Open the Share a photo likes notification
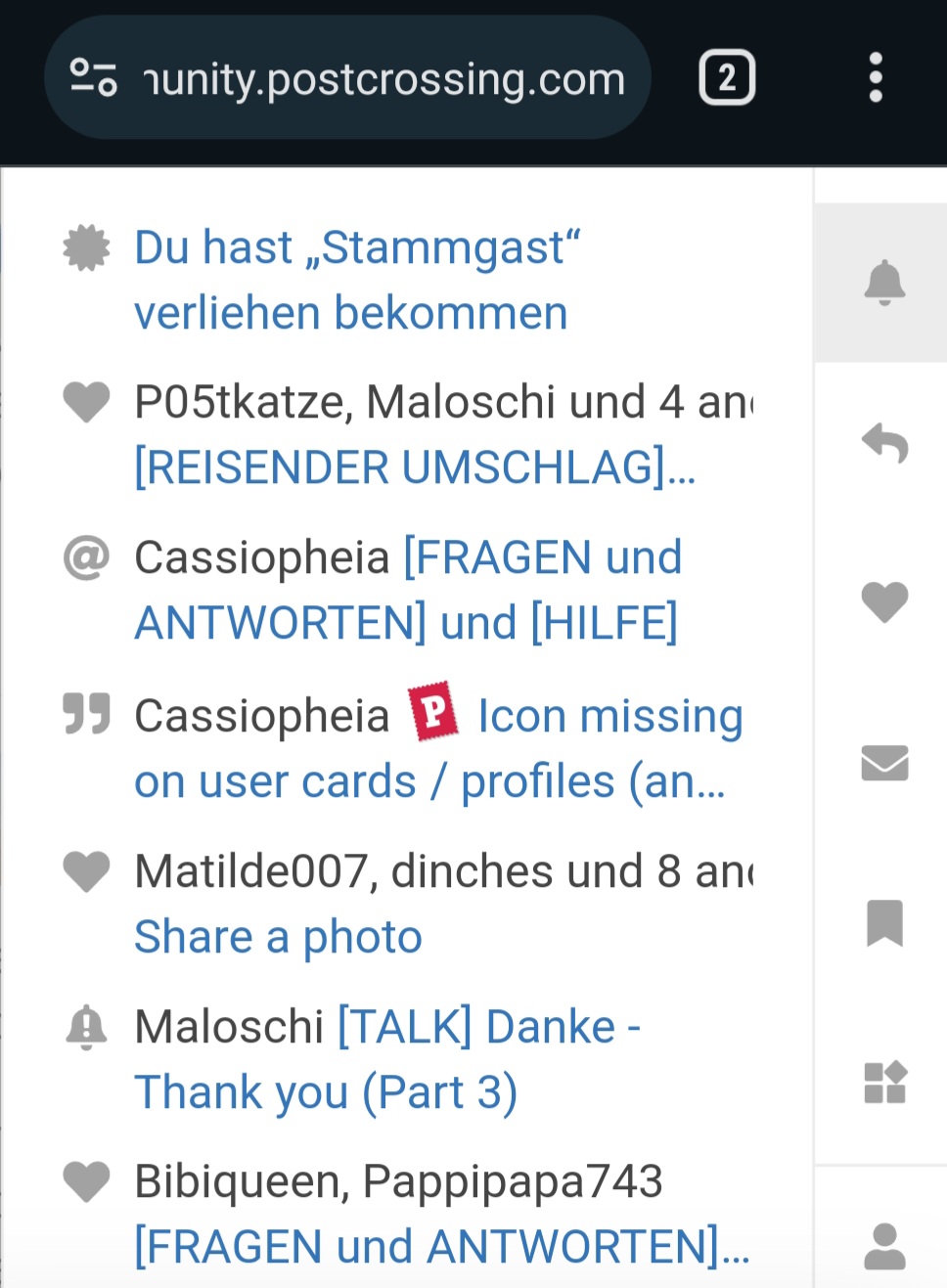Screen dimensions: 947x1288 tap(279, 937)
